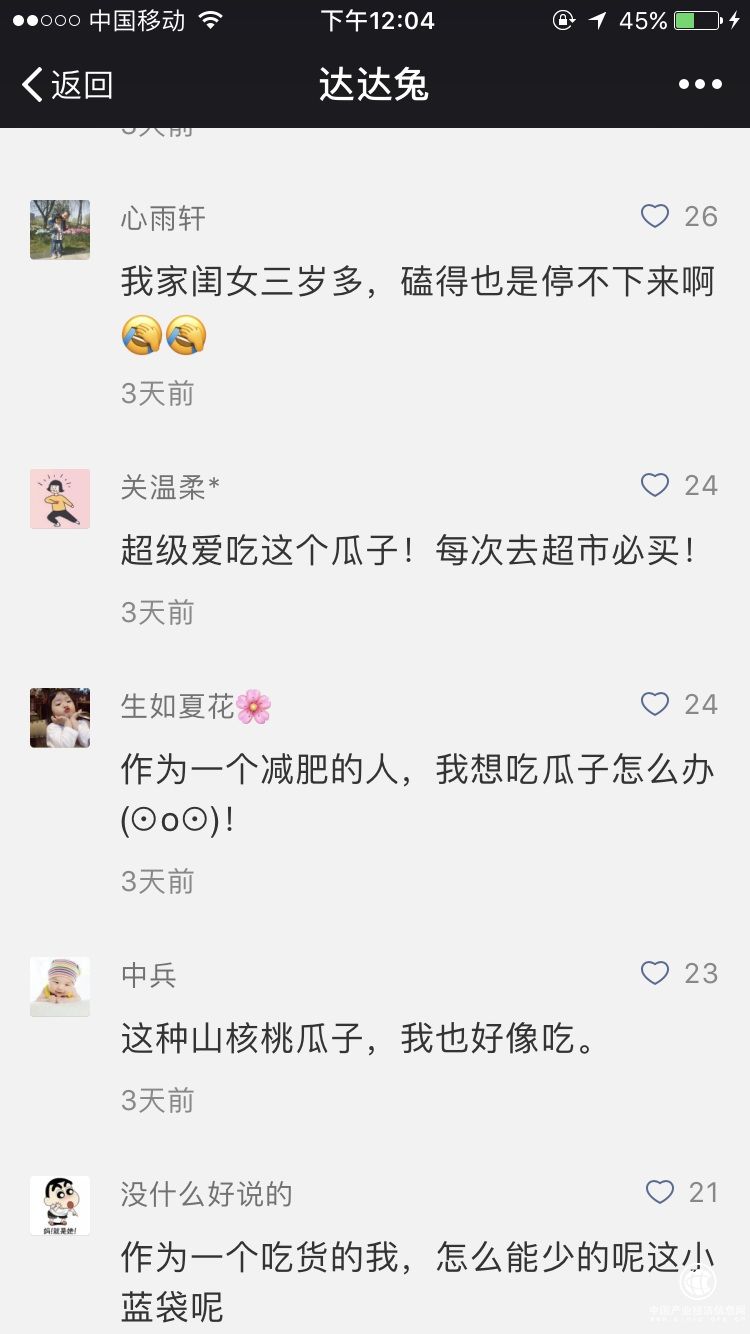
Task: Like 关温柔*'s comment about 瓜子
Action: point(655,485)
